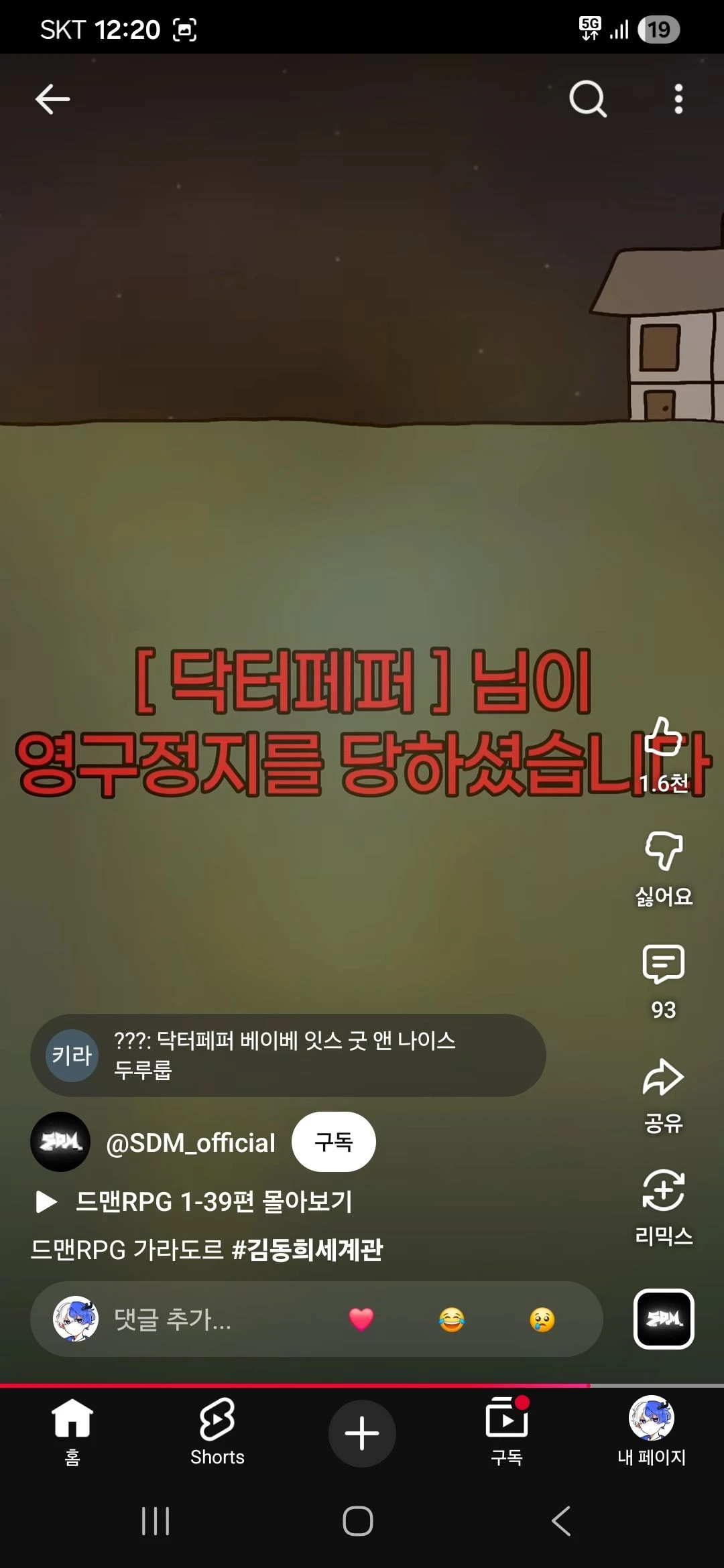Switch to the 구독 subscriptions tab
The width and height of the screenshot is (724, 1568).
(507, 1431)
